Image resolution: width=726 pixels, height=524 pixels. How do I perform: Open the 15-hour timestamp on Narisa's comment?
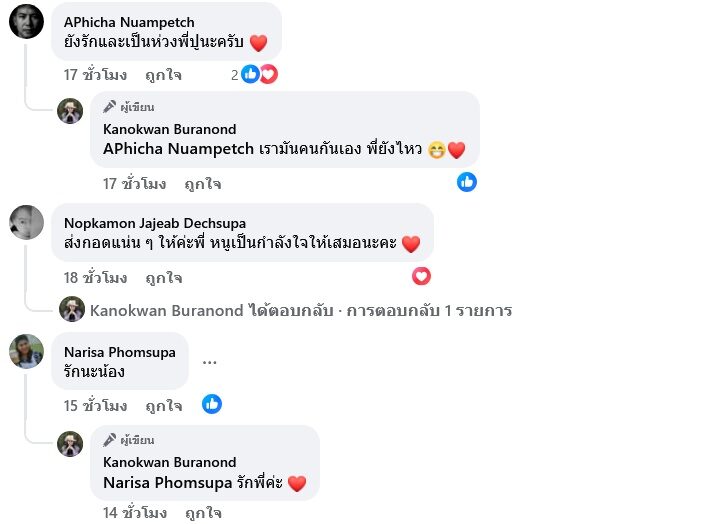tap(95, 405)
